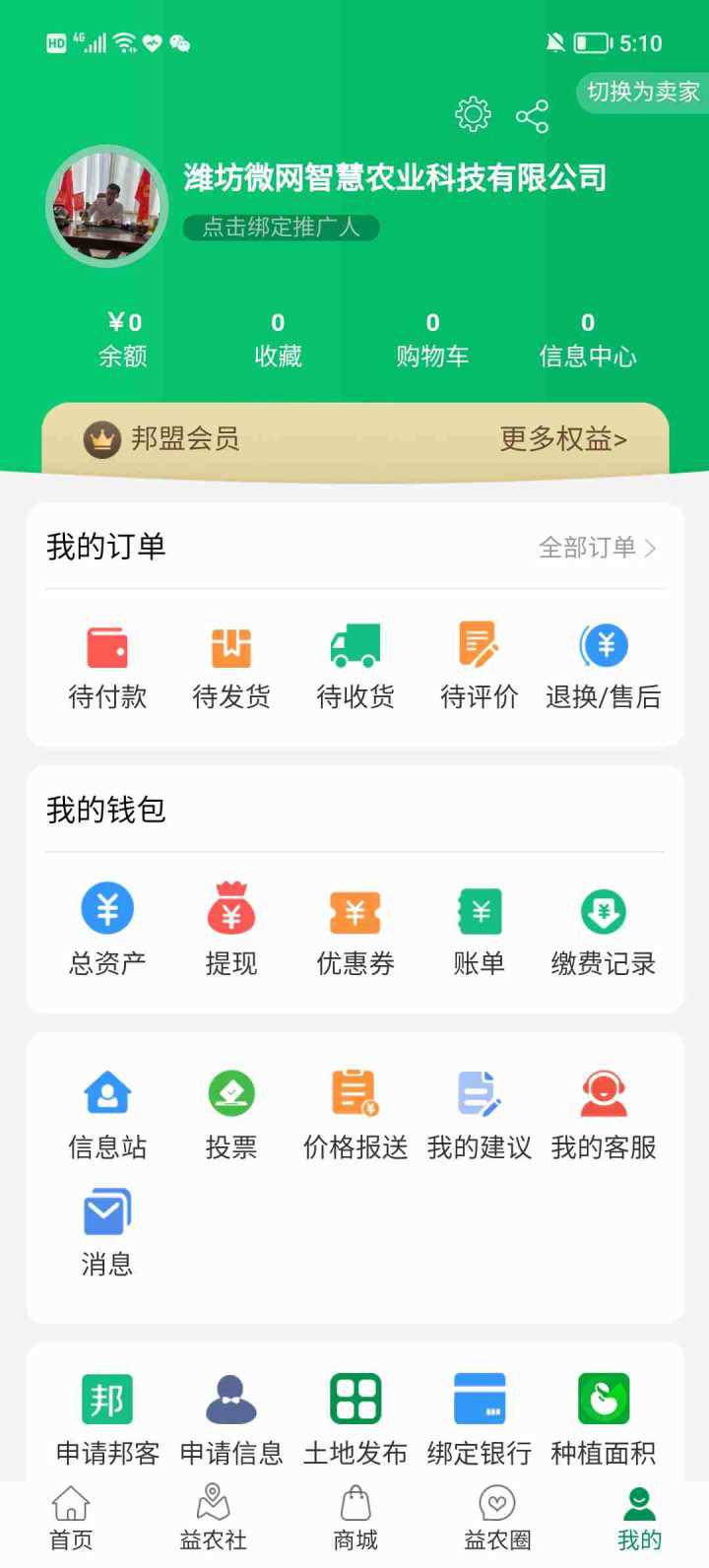Open 更多权益 membership benefits

(x=562, y=439)
